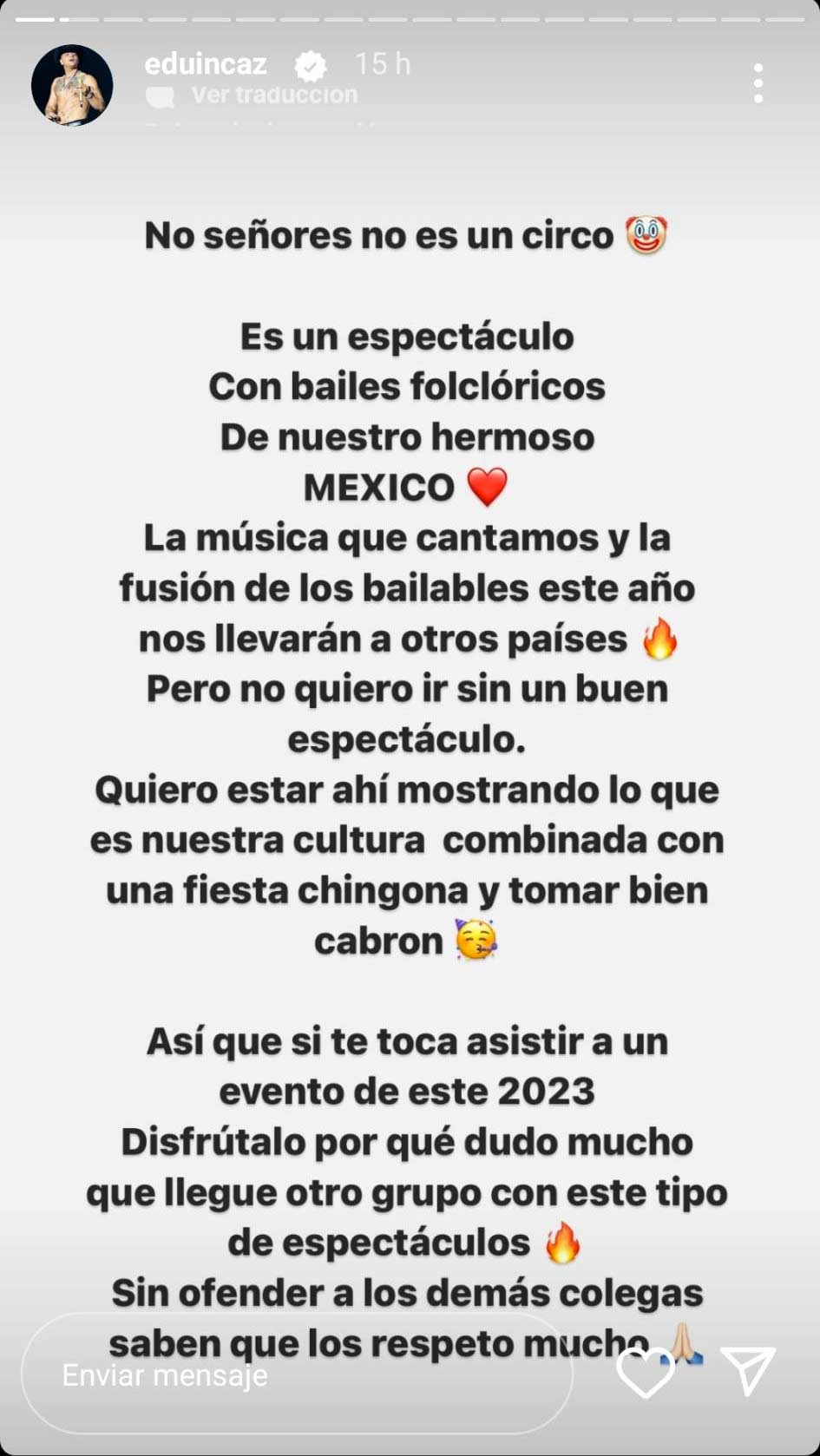Tap the Enviar mensaje reply field

(x=295, y=1375)
